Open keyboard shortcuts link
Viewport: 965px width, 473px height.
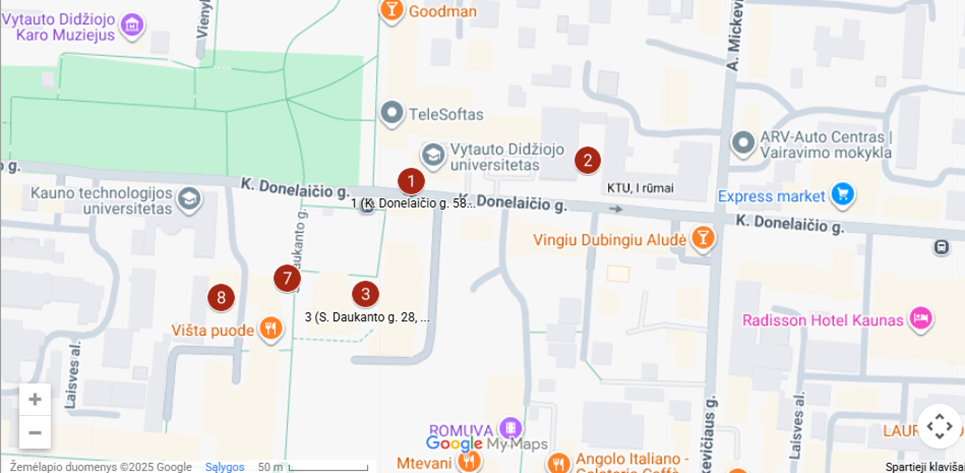(925, 467)
